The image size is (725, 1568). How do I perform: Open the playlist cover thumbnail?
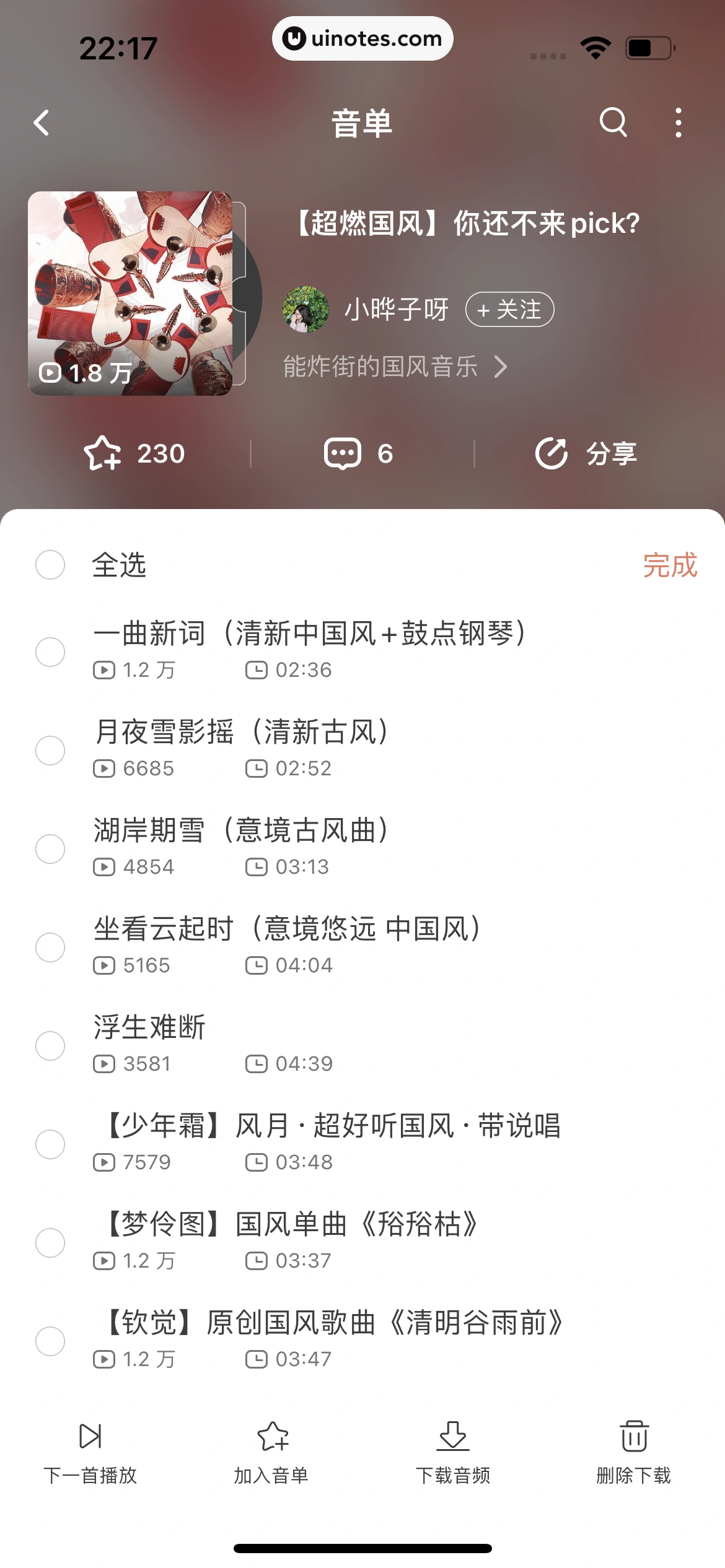click(x=134, y=293)
